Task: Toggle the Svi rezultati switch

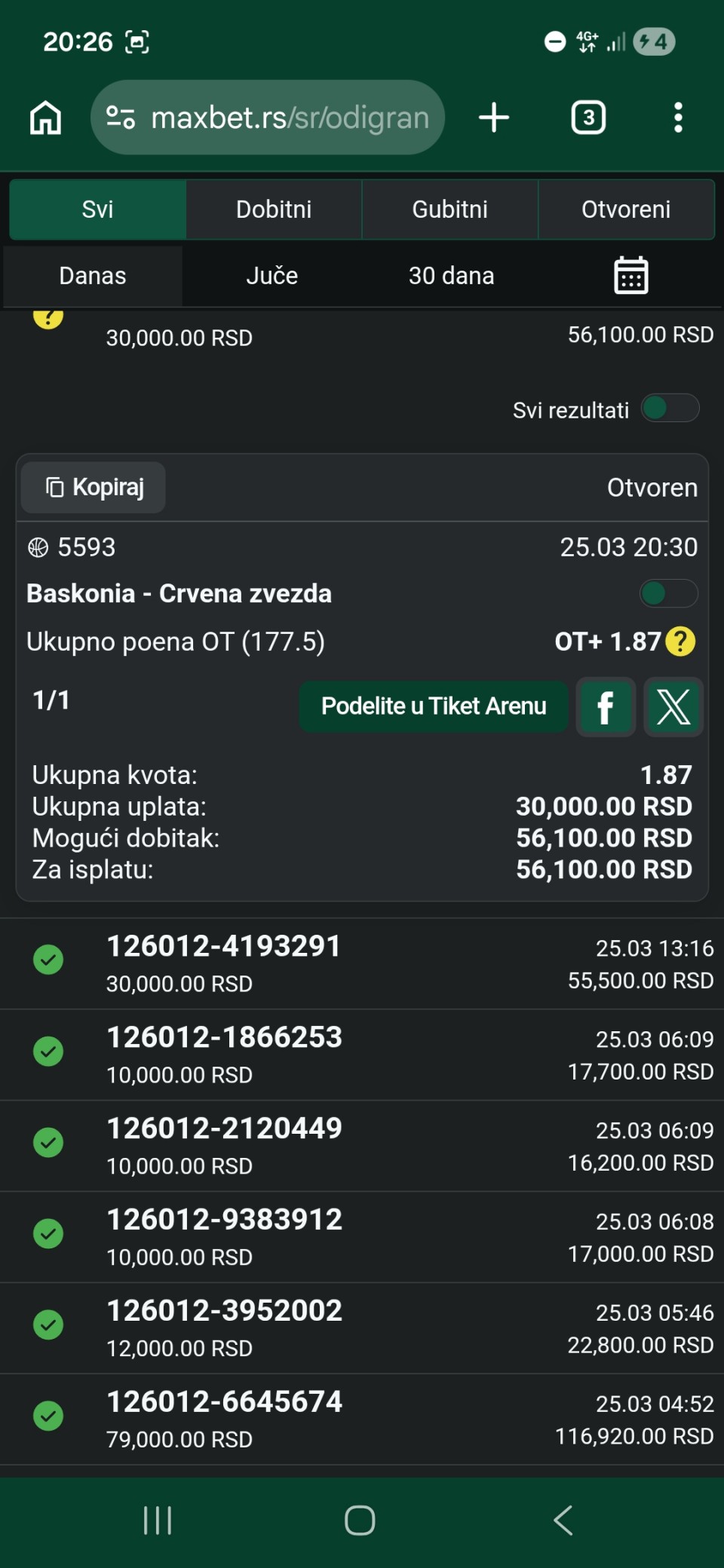Action: click(670, 409)
